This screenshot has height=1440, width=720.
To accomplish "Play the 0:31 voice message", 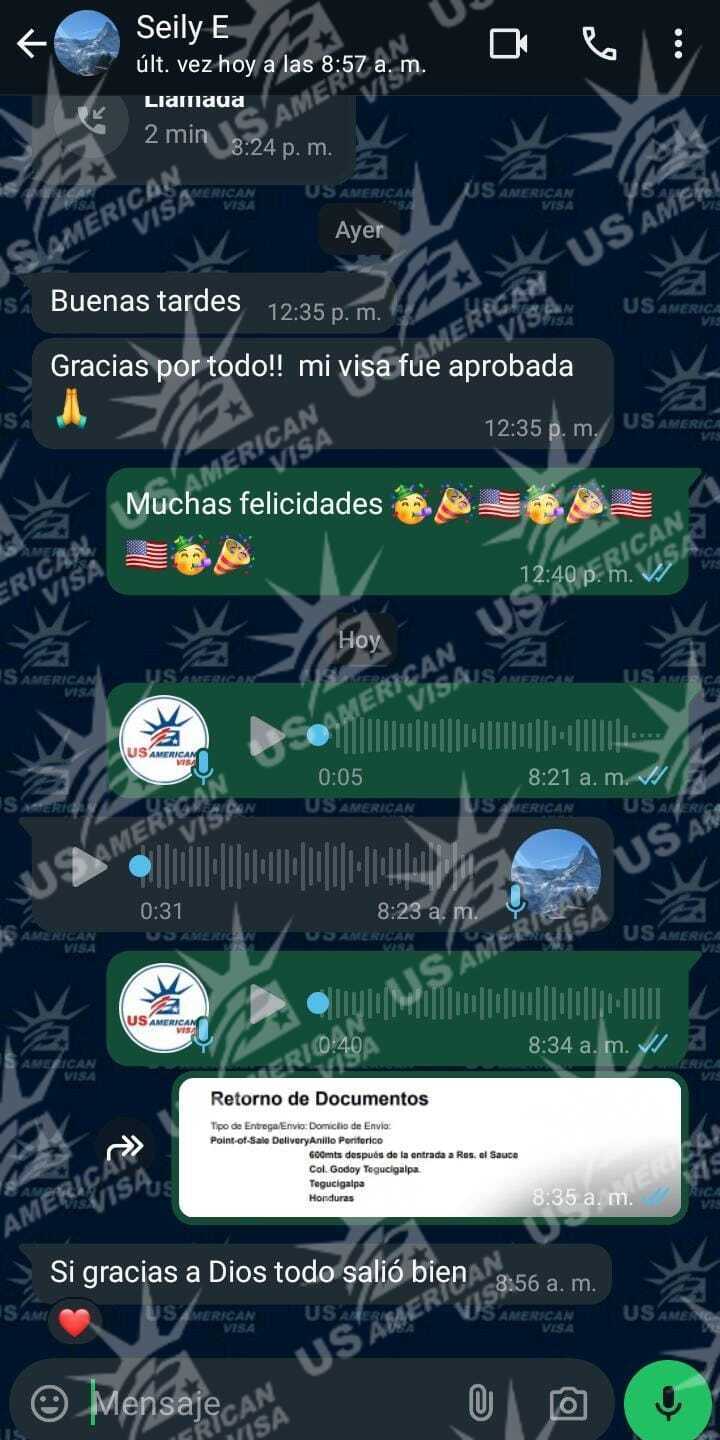I will tap(89, 866).
